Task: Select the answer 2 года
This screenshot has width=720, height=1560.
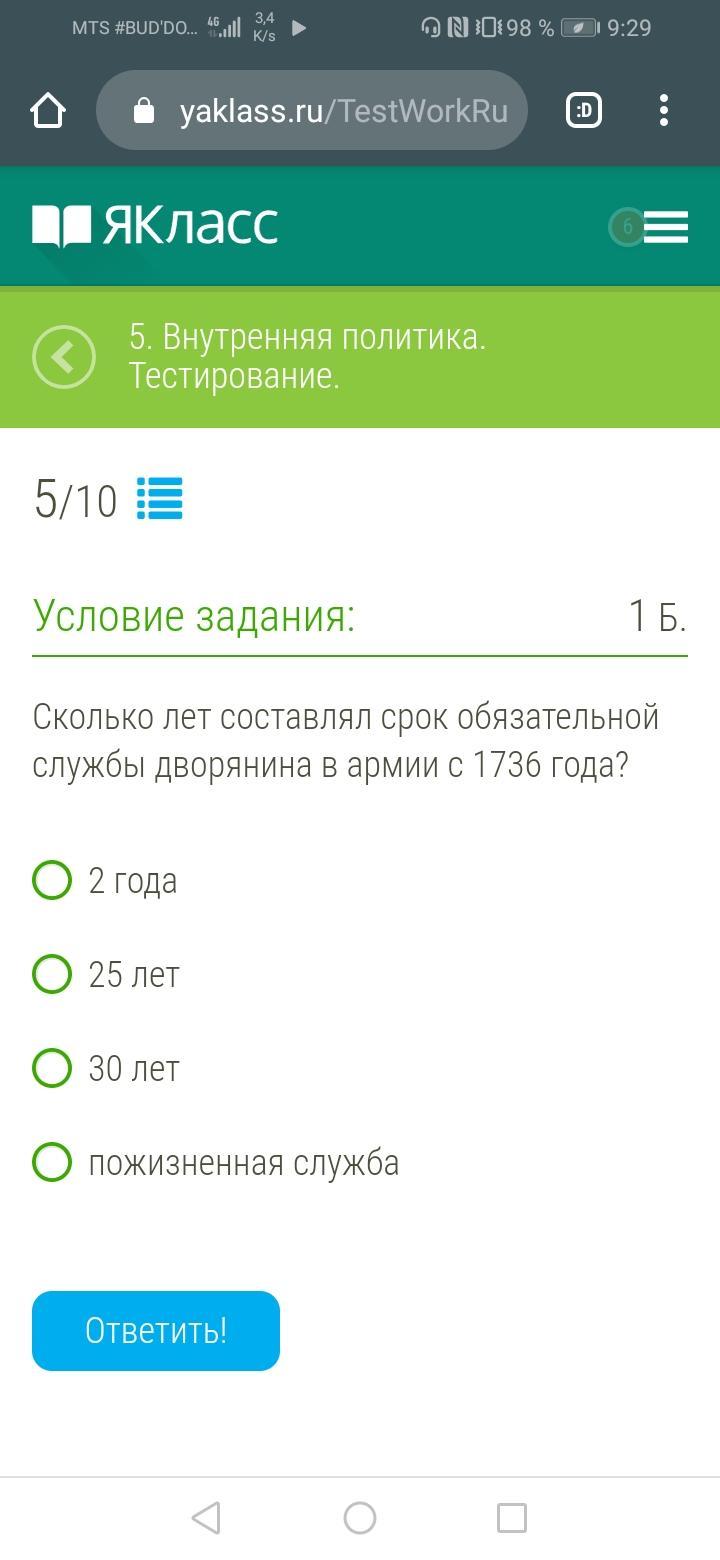Action: (x=105, y=881)
